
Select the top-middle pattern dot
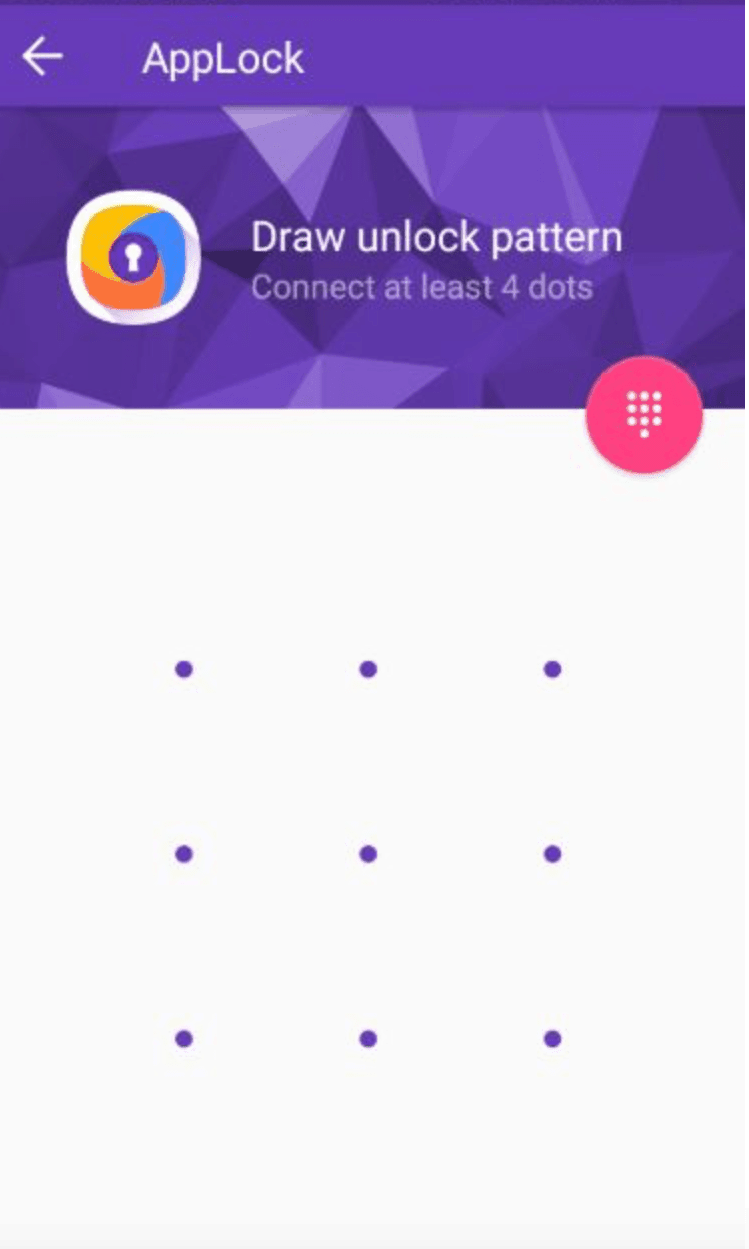[x=368, y=669]
